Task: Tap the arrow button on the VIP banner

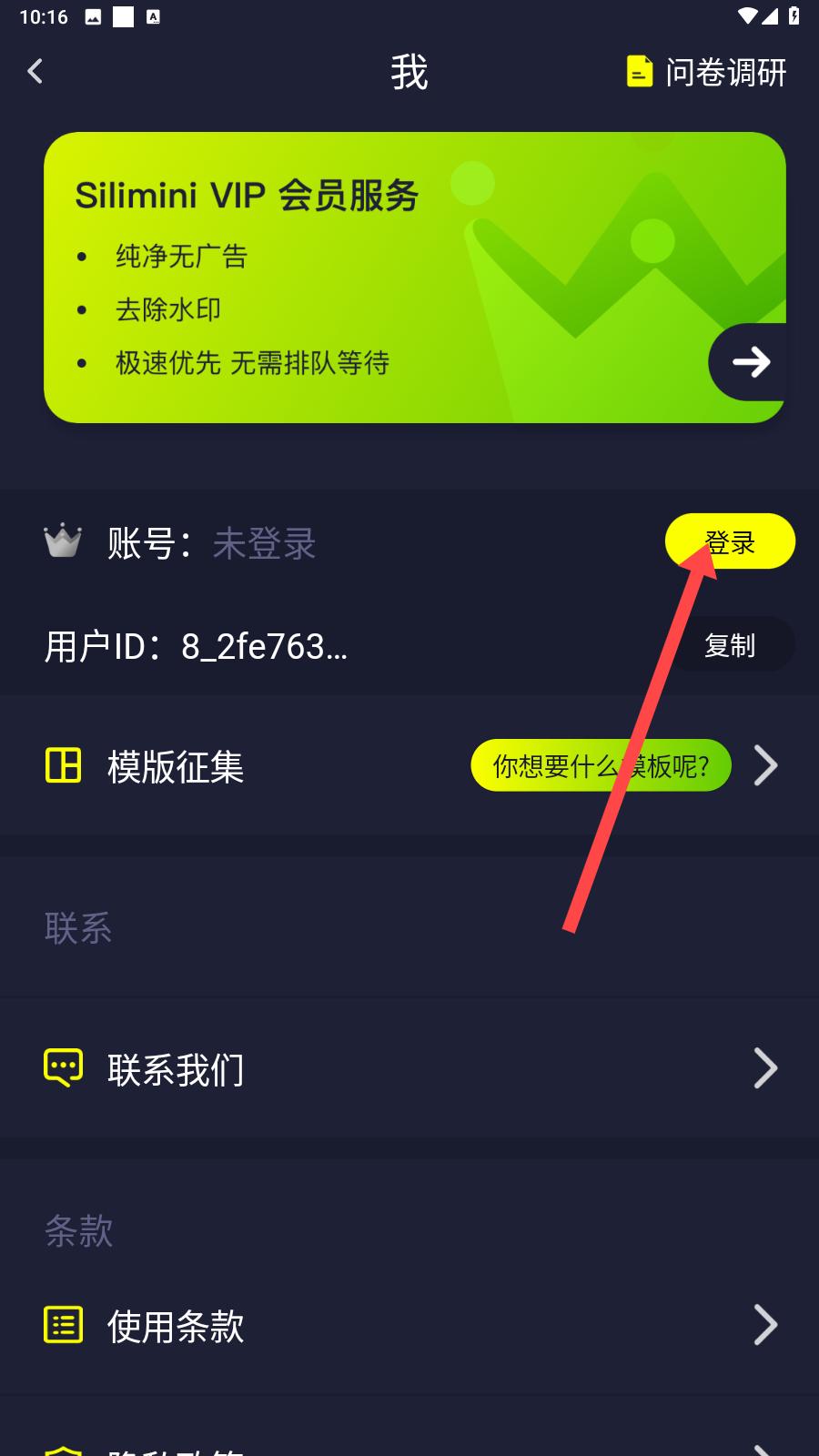Action: click(749, 362)
